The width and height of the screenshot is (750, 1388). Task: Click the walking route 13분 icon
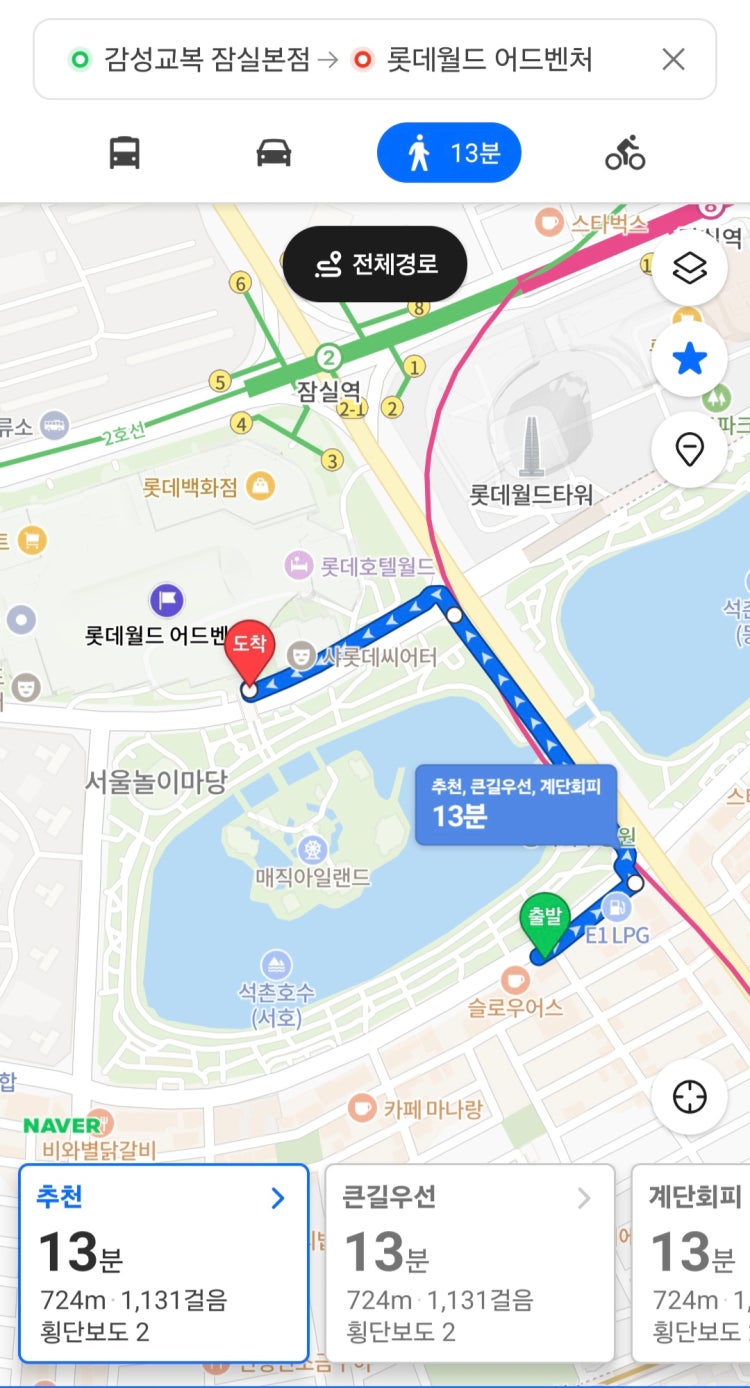449,152
